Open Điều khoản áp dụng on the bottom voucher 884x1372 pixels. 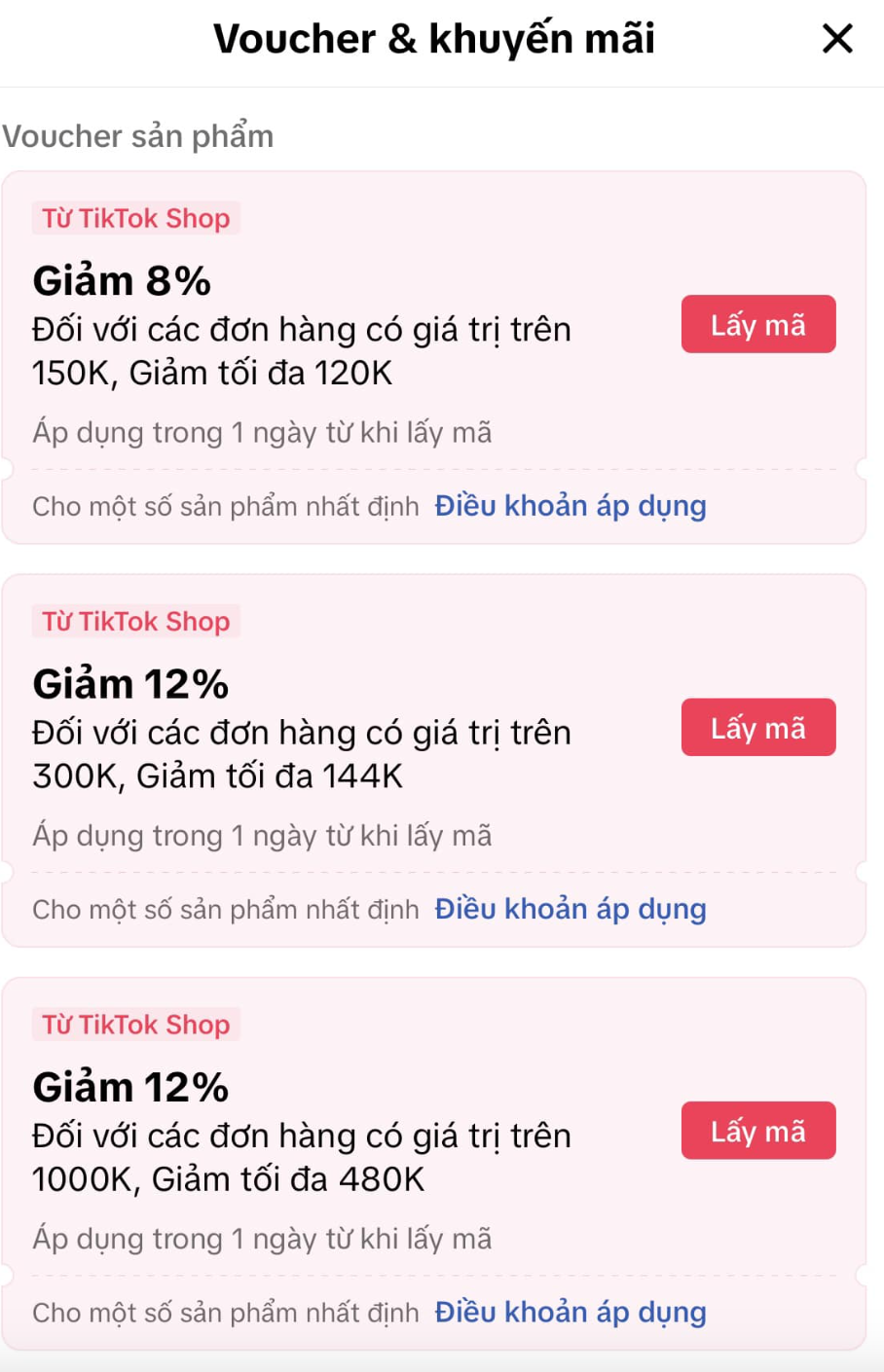[571, 1312]
